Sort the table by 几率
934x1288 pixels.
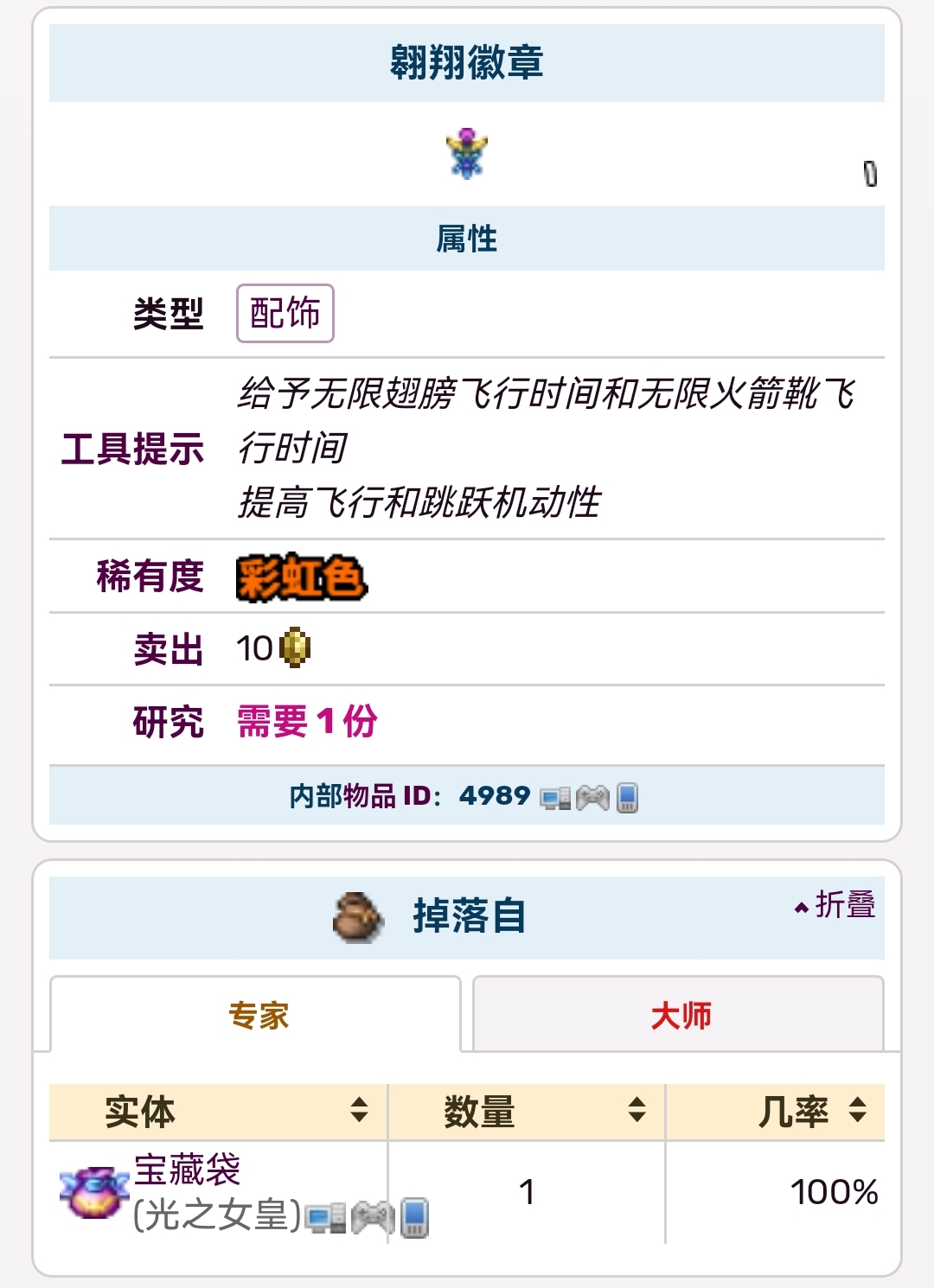[857, 1110]
